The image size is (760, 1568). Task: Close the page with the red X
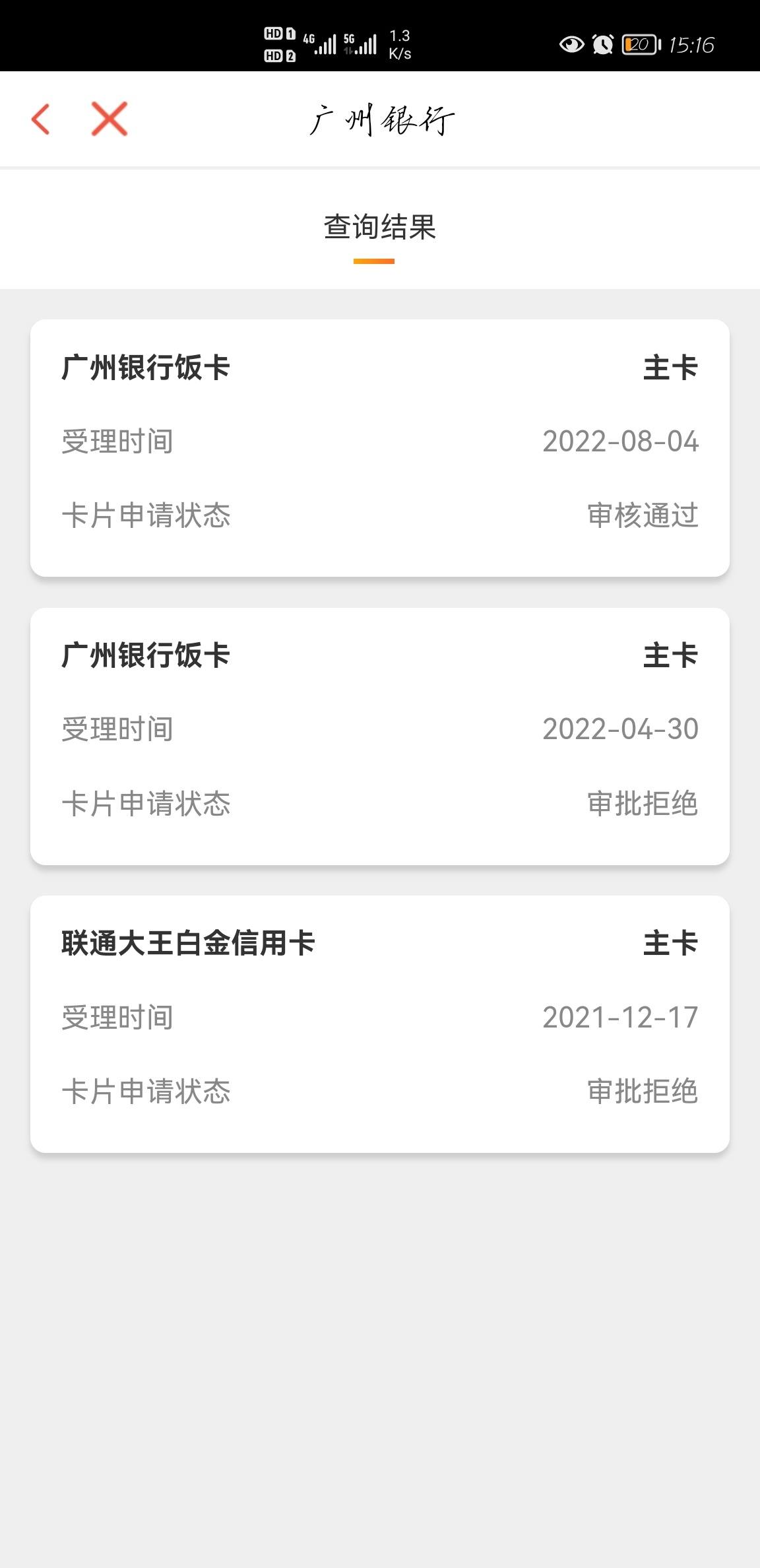tap(110, 119)
